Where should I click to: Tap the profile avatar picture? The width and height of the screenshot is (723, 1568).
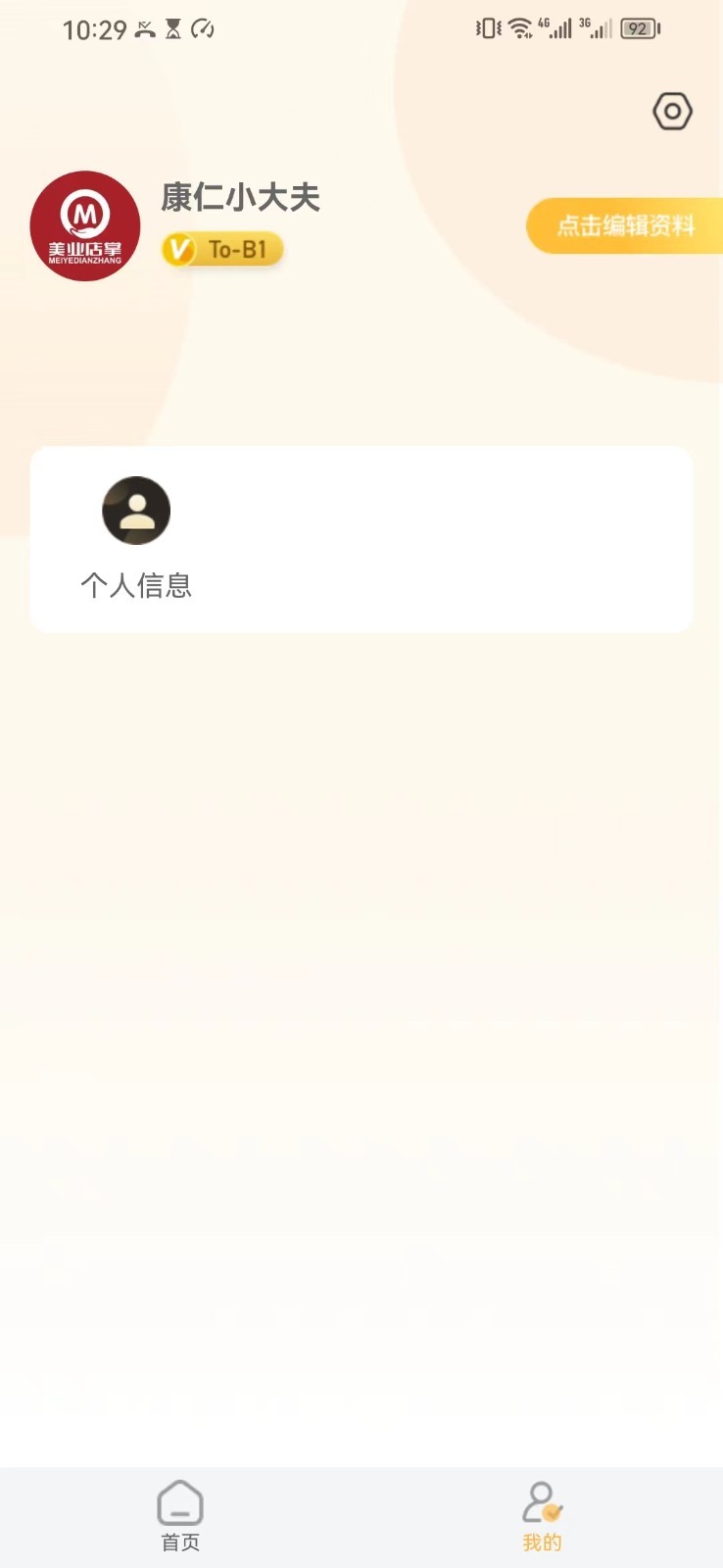85,226
